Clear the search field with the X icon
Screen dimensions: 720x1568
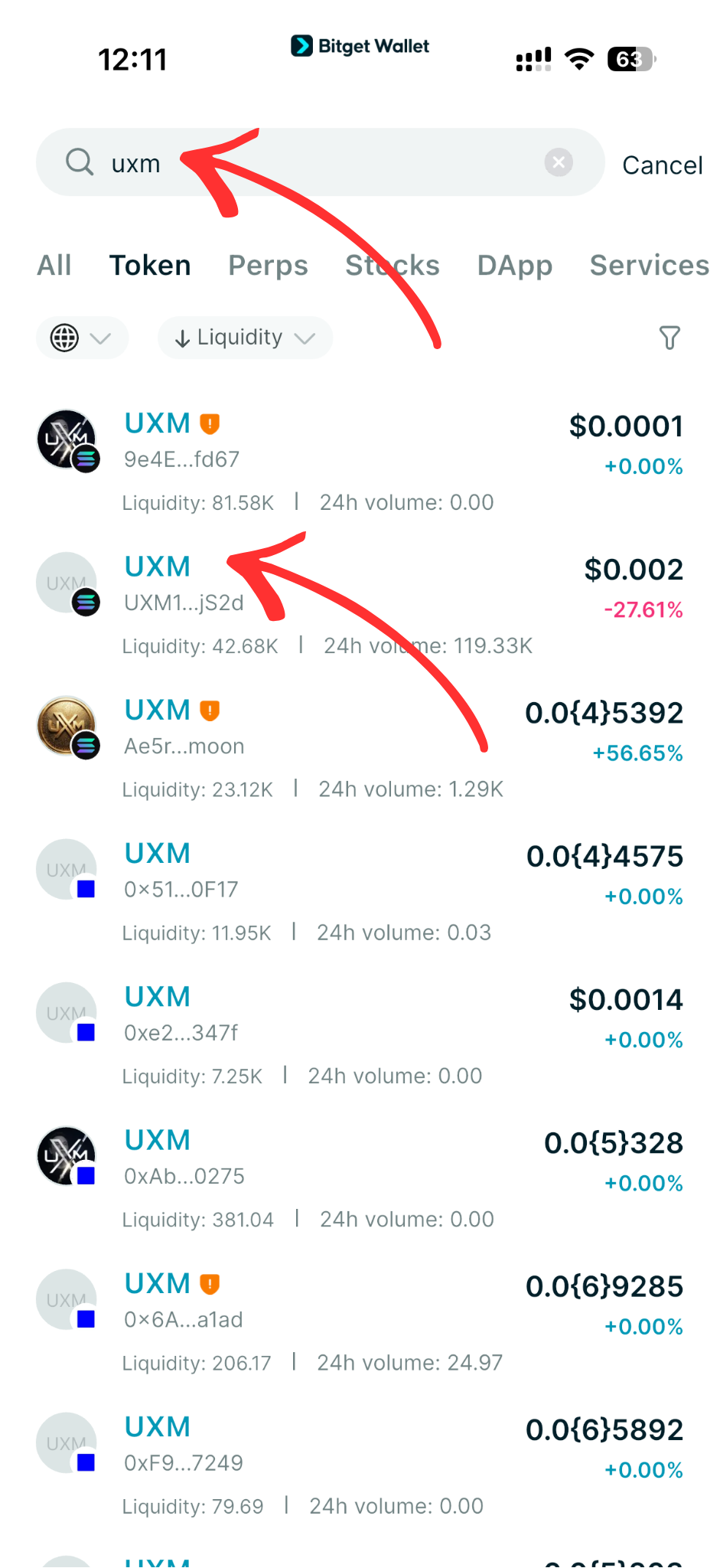coord(558,162)
